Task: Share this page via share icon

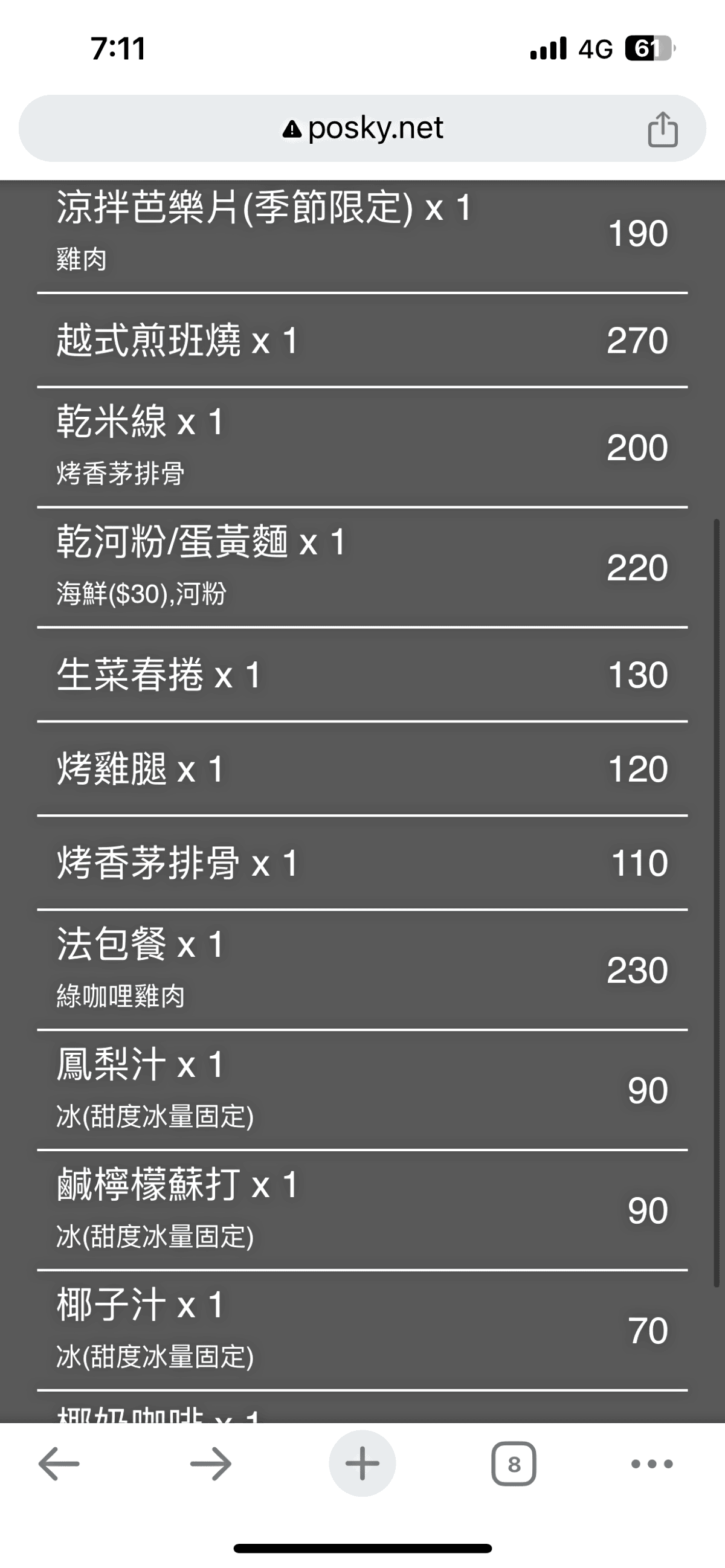Action: tap(662, 129)
